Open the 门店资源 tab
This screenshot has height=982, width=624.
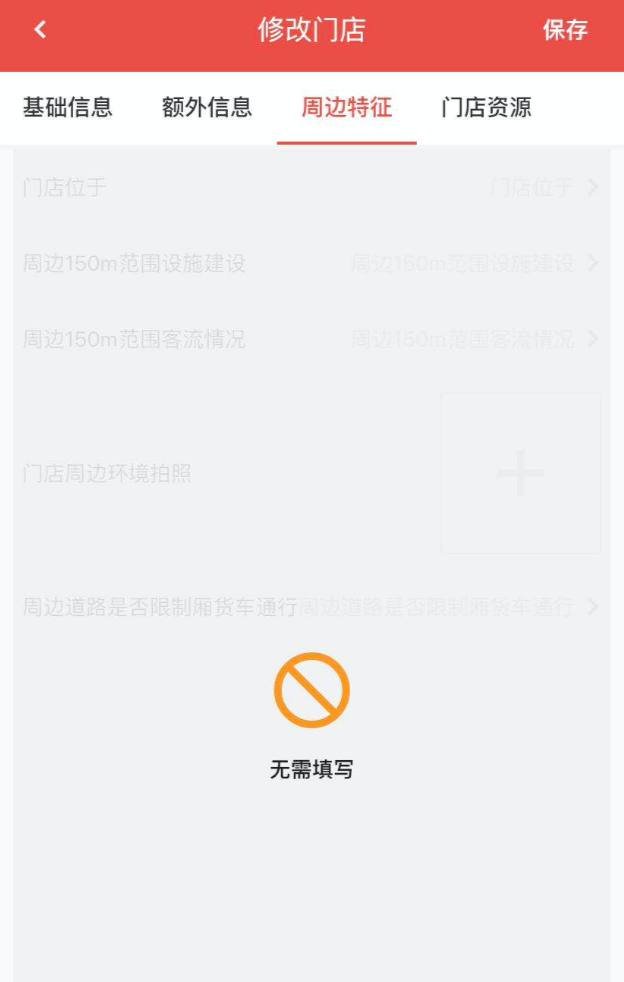click(486, 108)
